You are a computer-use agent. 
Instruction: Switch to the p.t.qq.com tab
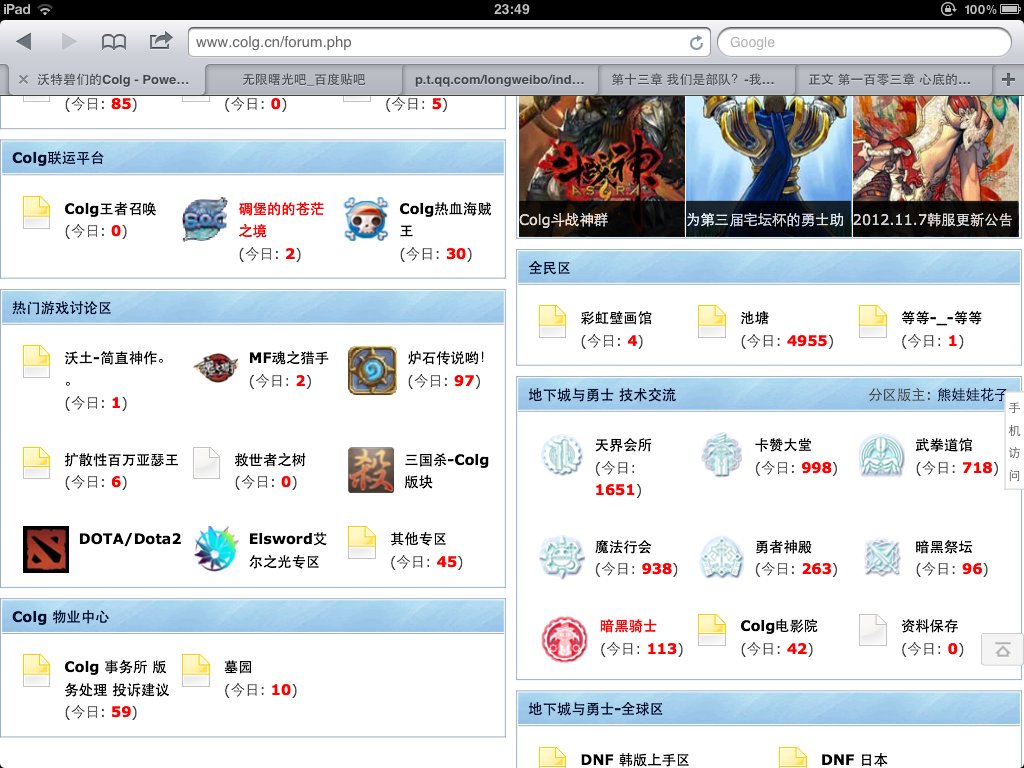pyautogui.click(x=500, y=79)
